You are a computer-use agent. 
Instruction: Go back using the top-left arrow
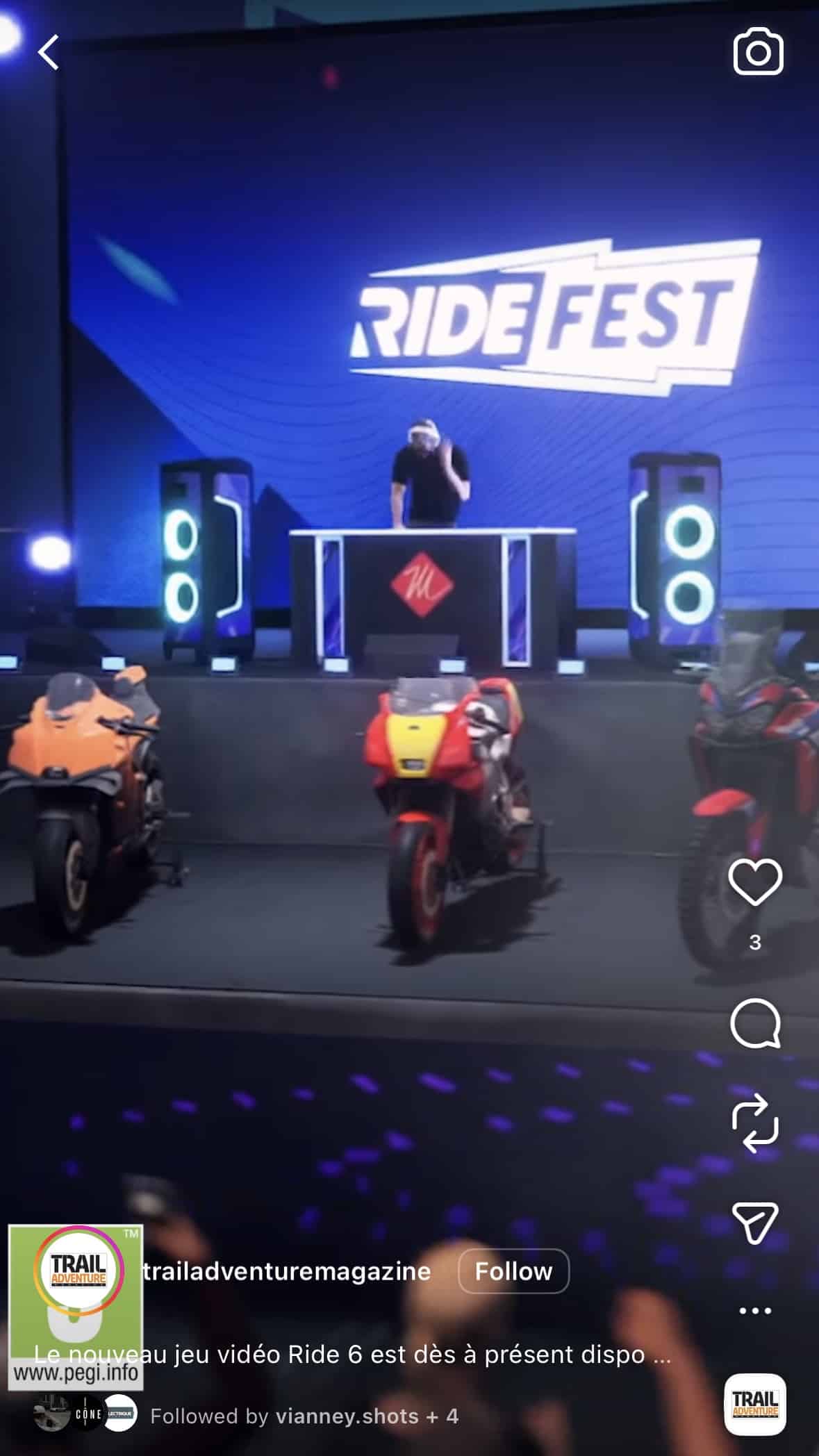click(x=49, y=53)
